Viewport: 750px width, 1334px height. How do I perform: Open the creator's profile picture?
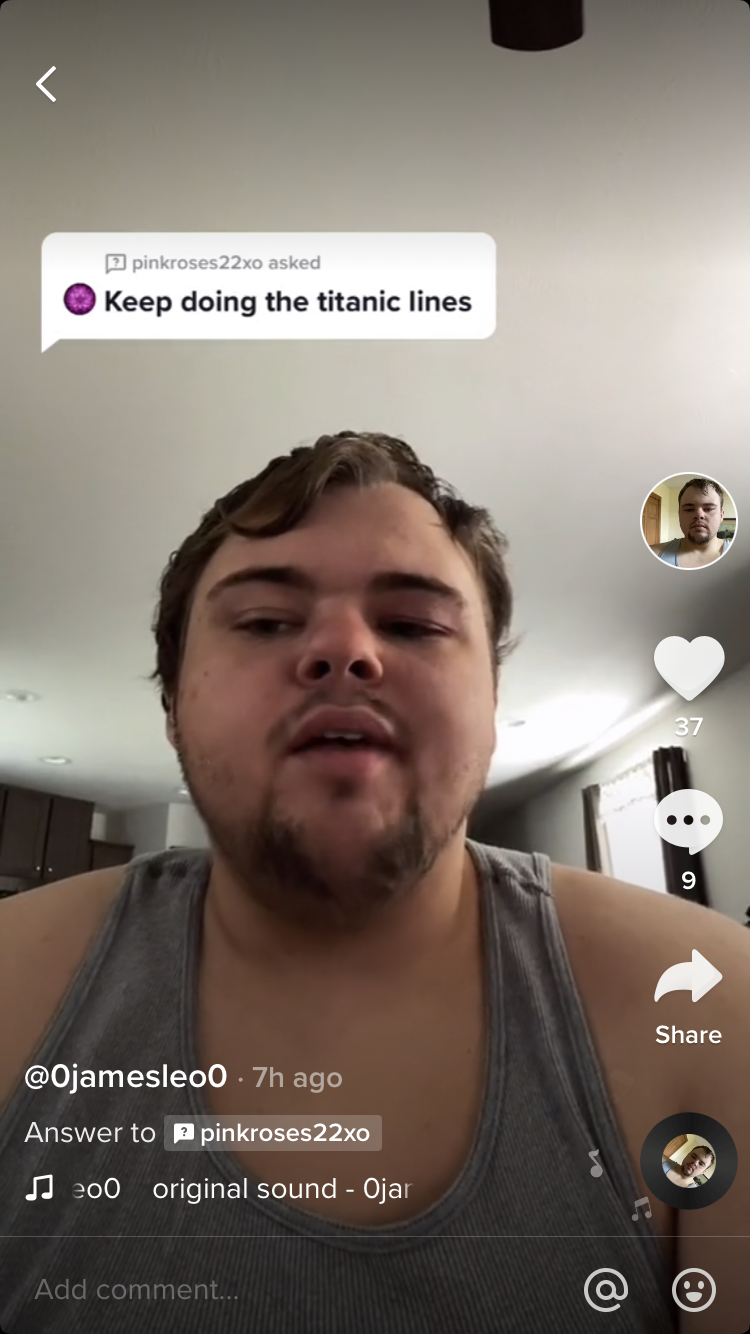click(689, 521)
